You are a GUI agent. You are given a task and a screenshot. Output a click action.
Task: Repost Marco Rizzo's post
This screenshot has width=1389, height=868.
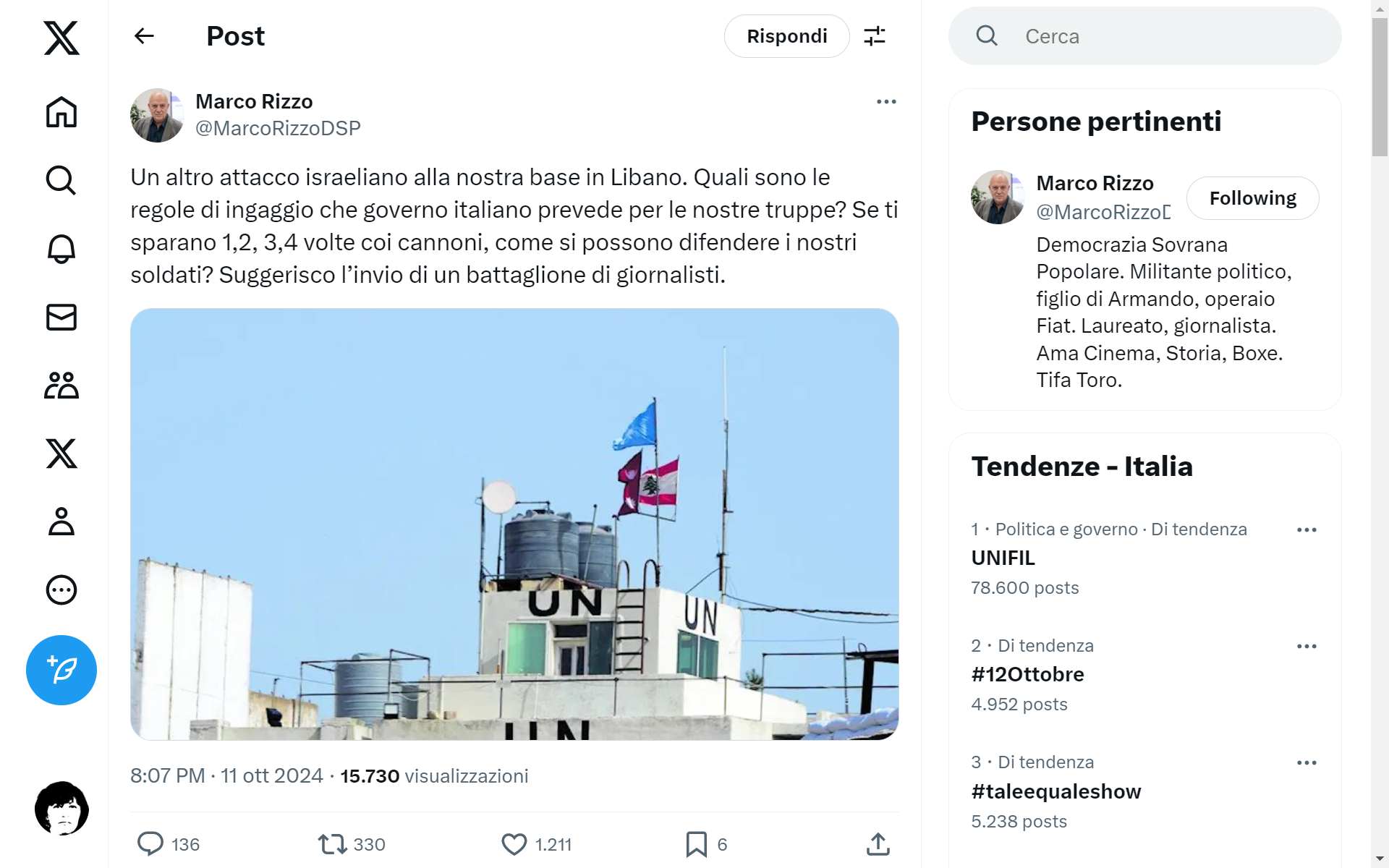click(333, 843)
